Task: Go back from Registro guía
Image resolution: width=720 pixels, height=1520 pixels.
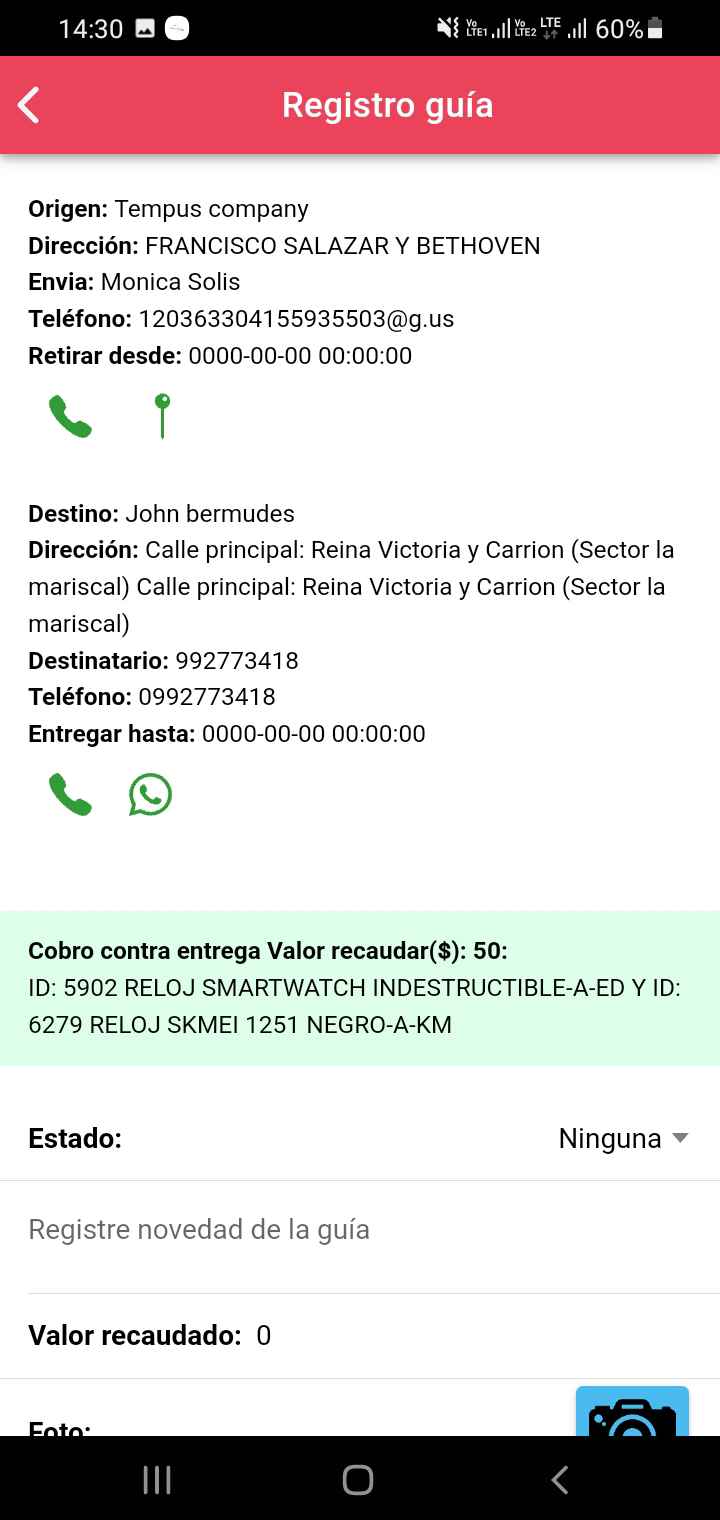Action: point(30,105)
